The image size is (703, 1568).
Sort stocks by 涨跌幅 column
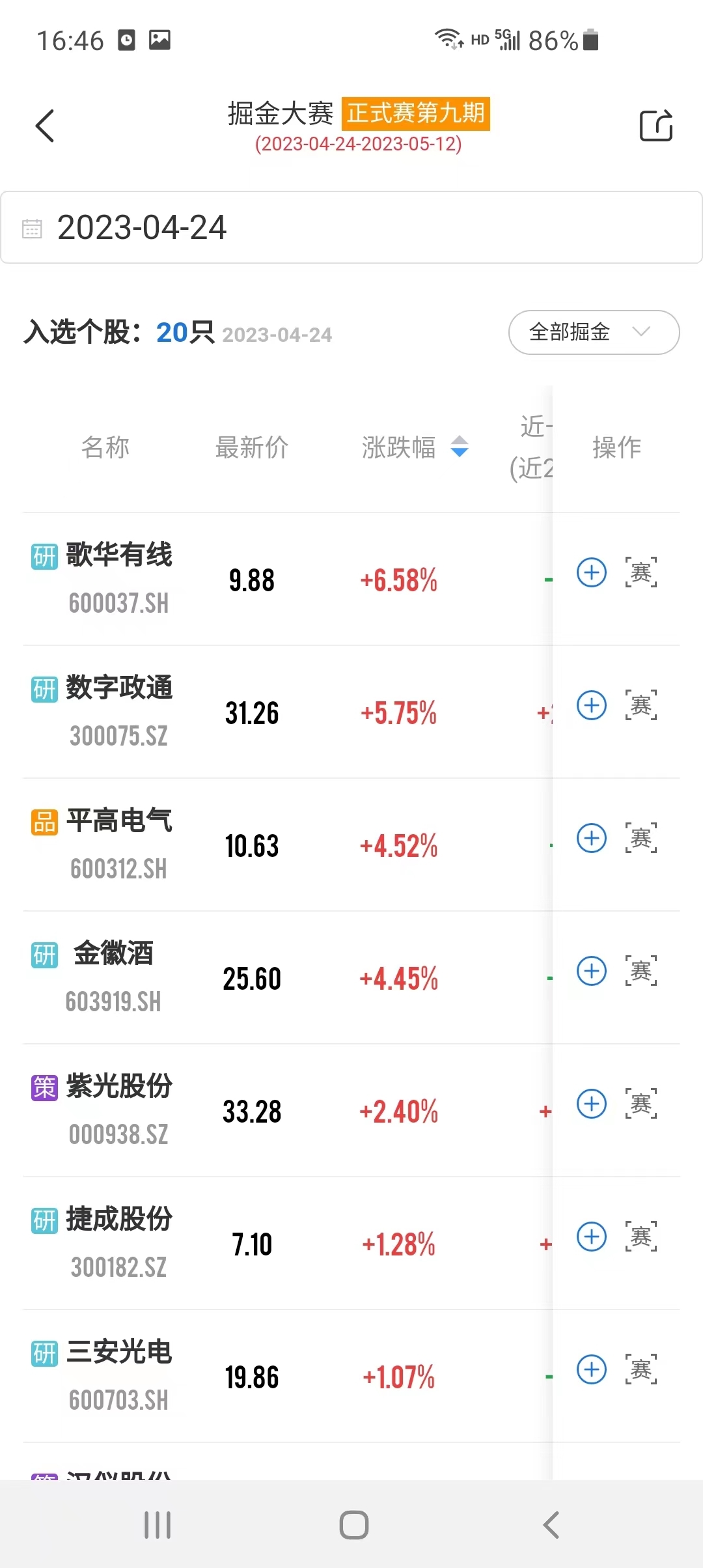414,447
